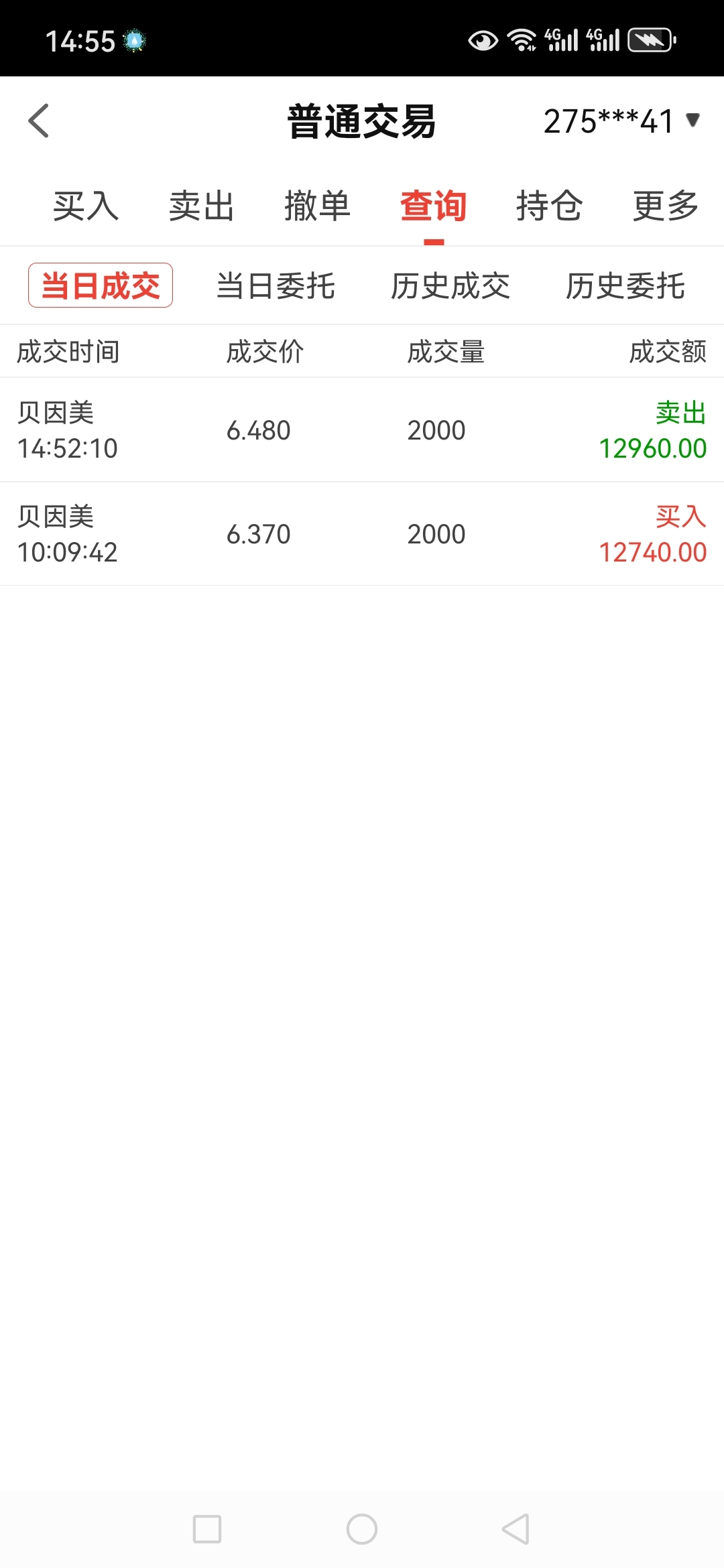View 历史成交 records
This screenshot has height=1568, width=724.
pos(450,286)
